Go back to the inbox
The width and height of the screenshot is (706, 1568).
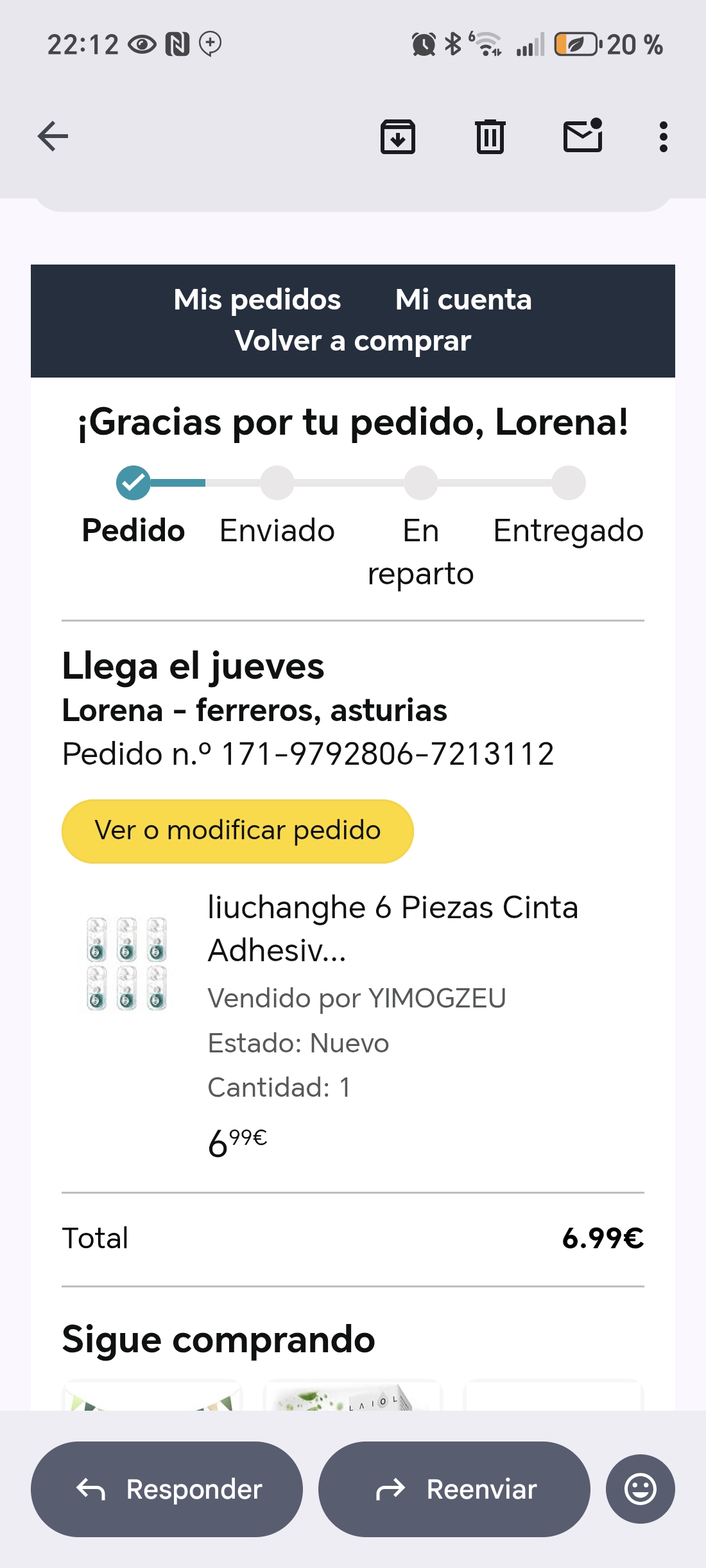coord(53,136)
